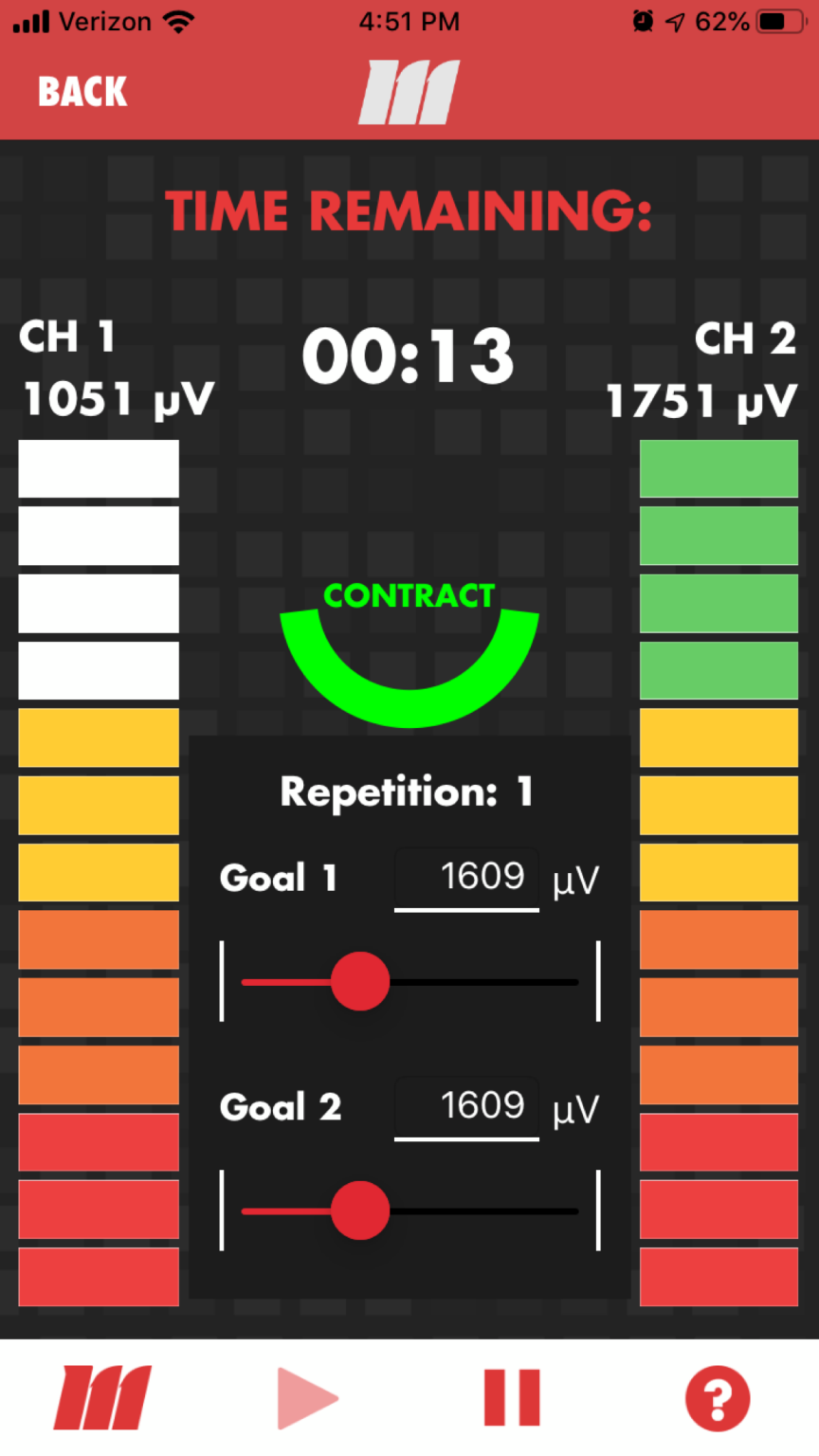
Task: Edit the Goal 2 microvolt value field
Action: [466, 1108]
